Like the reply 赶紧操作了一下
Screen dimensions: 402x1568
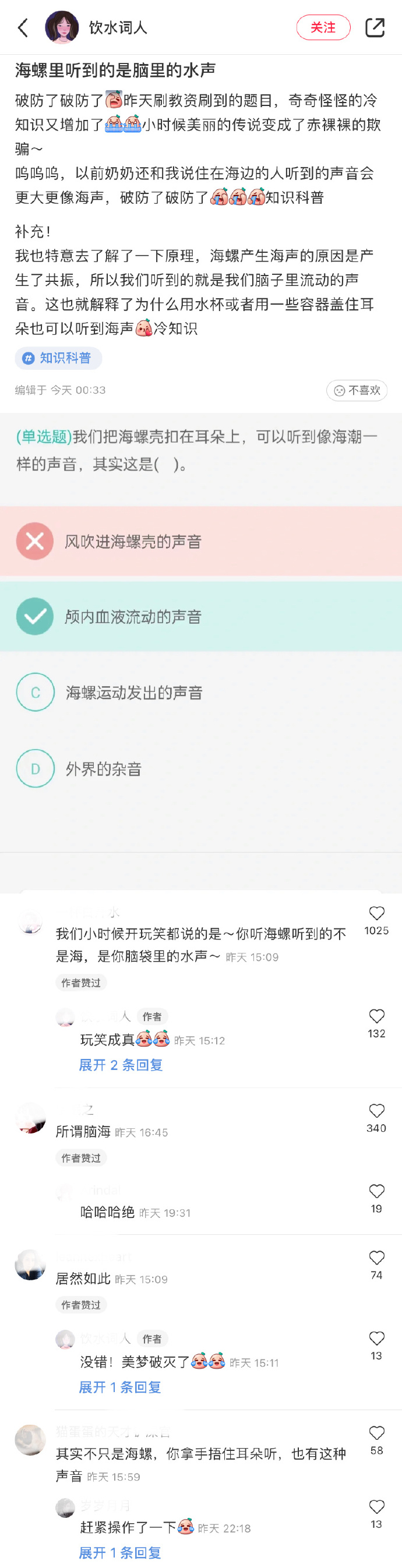[376, 1506]
